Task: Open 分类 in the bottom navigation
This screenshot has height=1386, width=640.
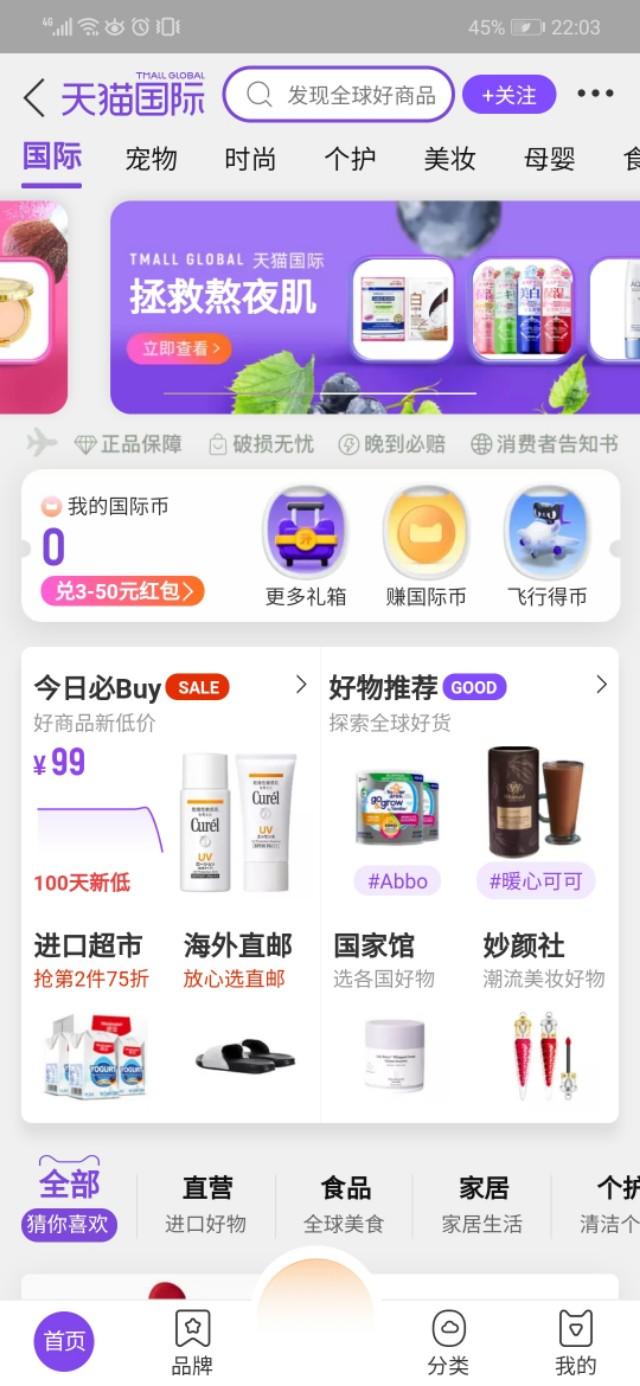Action: tap(448, 1342)
